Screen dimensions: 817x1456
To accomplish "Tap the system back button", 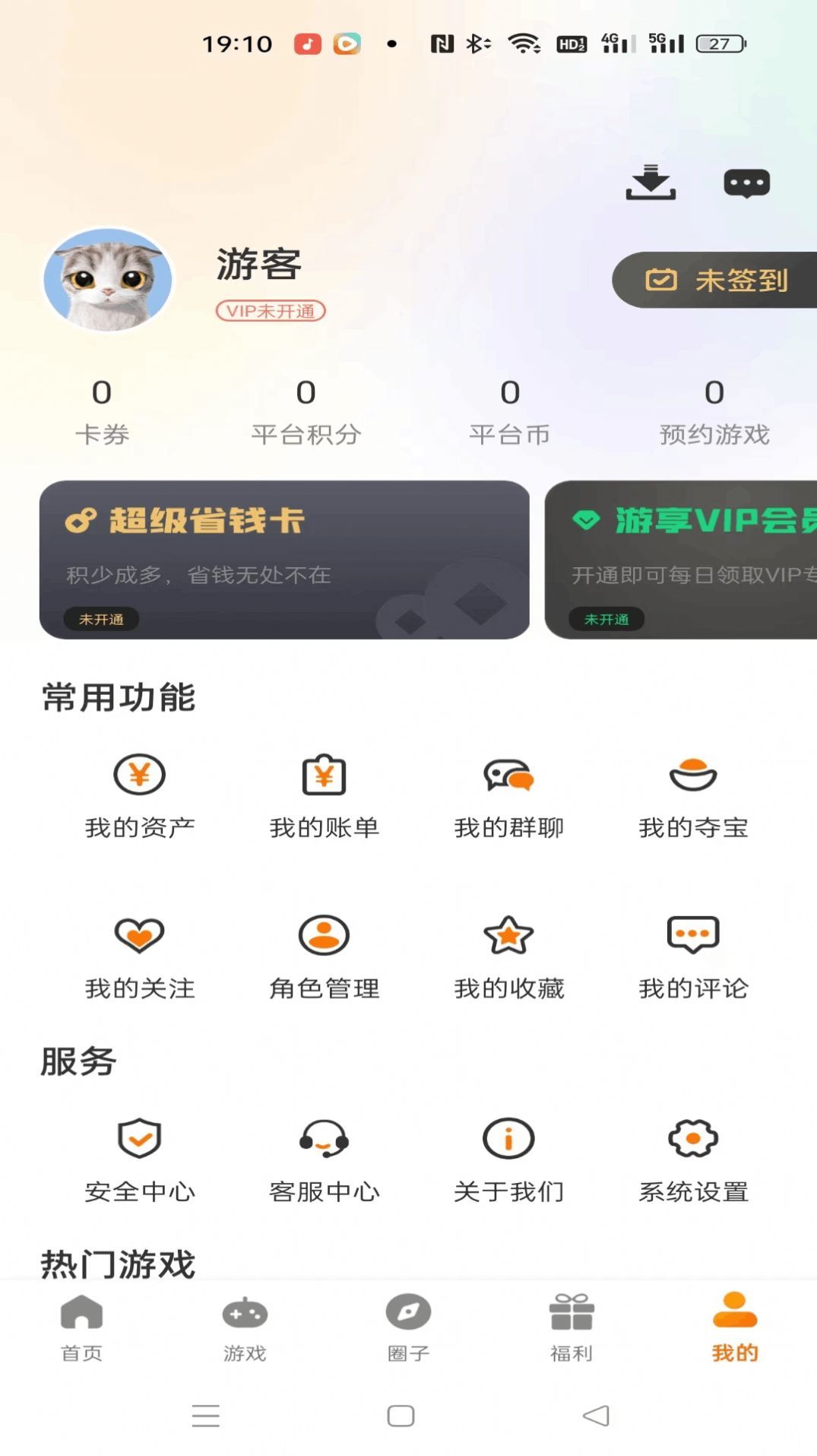I will tap(596, 1415).
